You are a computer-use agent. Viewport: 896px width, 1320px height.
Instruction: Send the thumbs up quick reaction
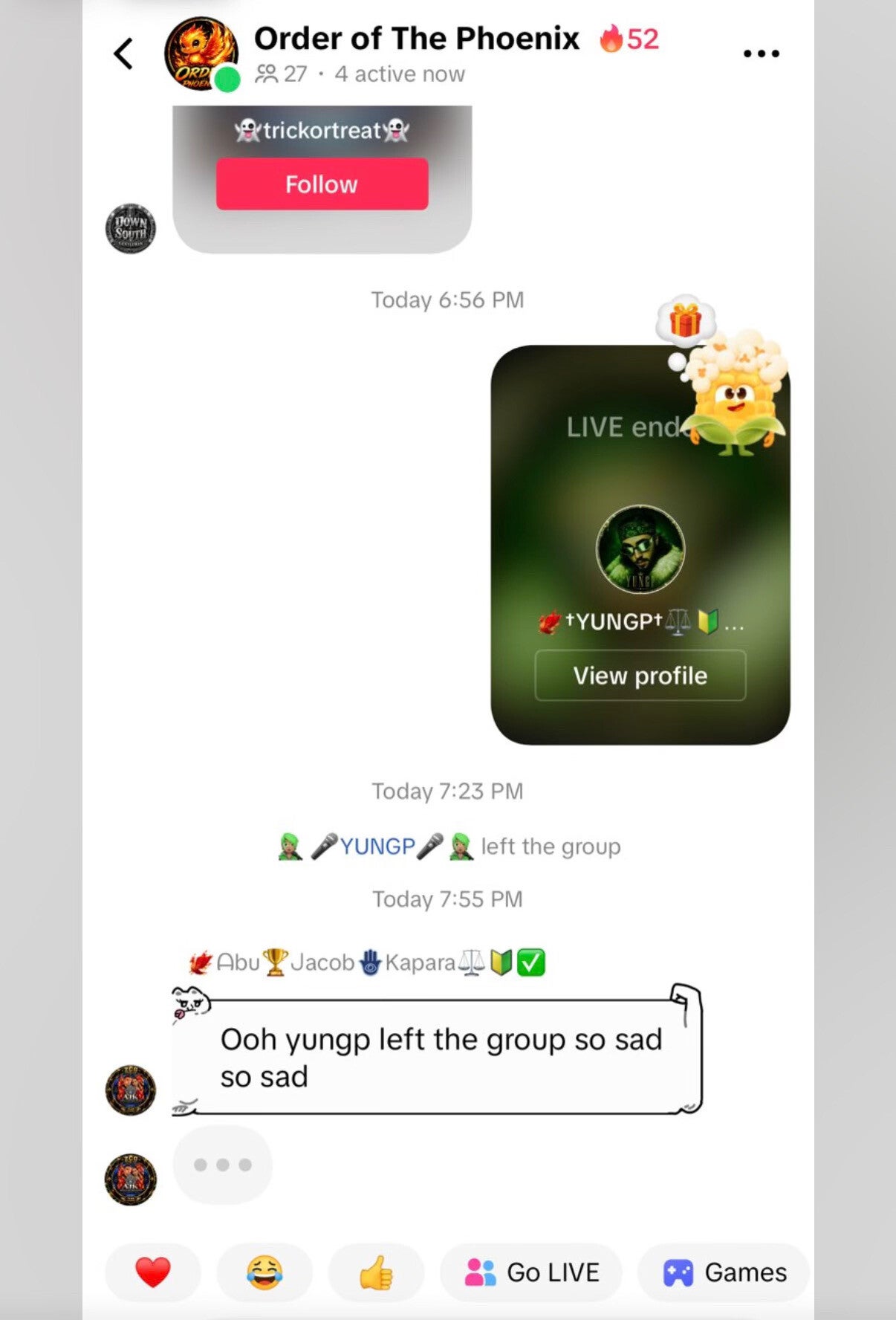376,1272
